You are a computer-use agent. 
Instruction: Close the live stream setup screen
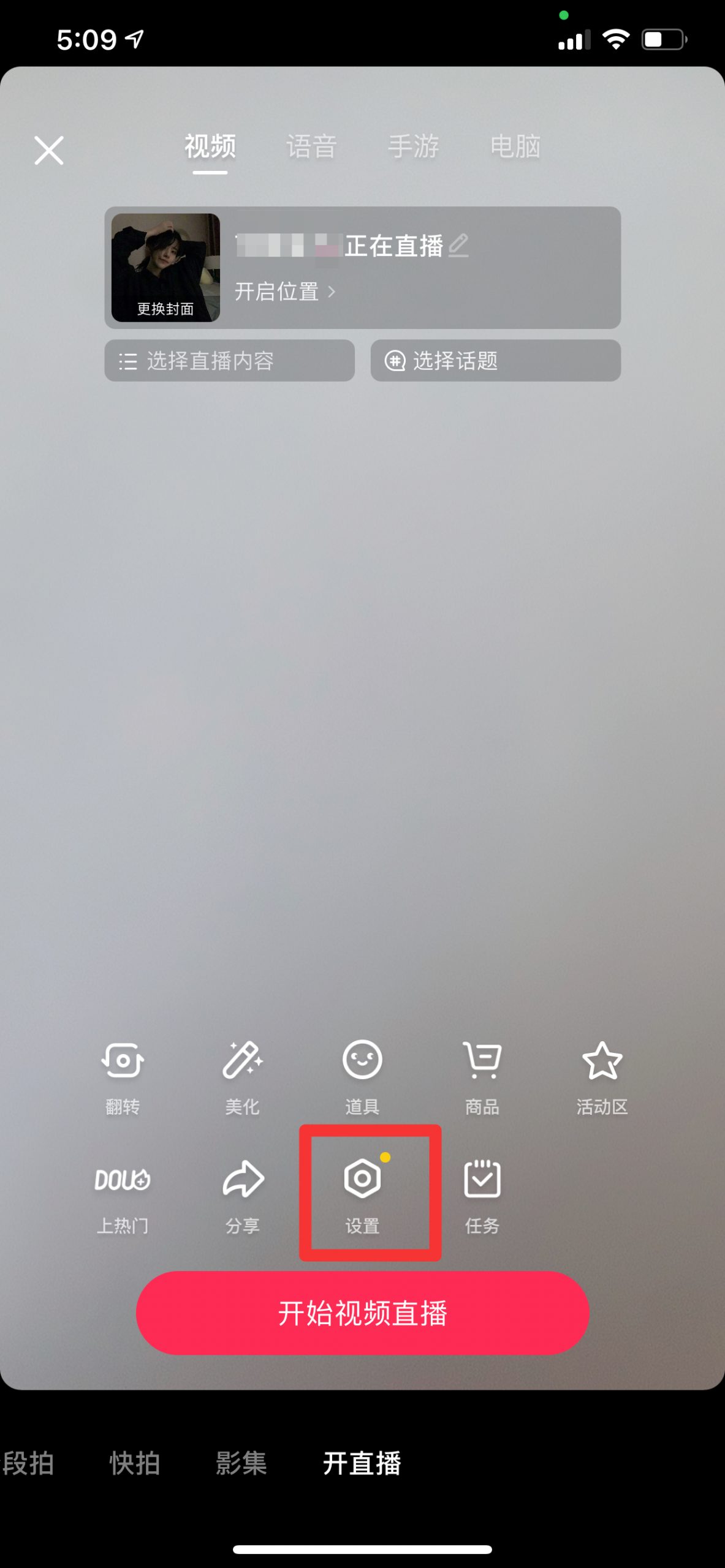[x=48, y=150]
